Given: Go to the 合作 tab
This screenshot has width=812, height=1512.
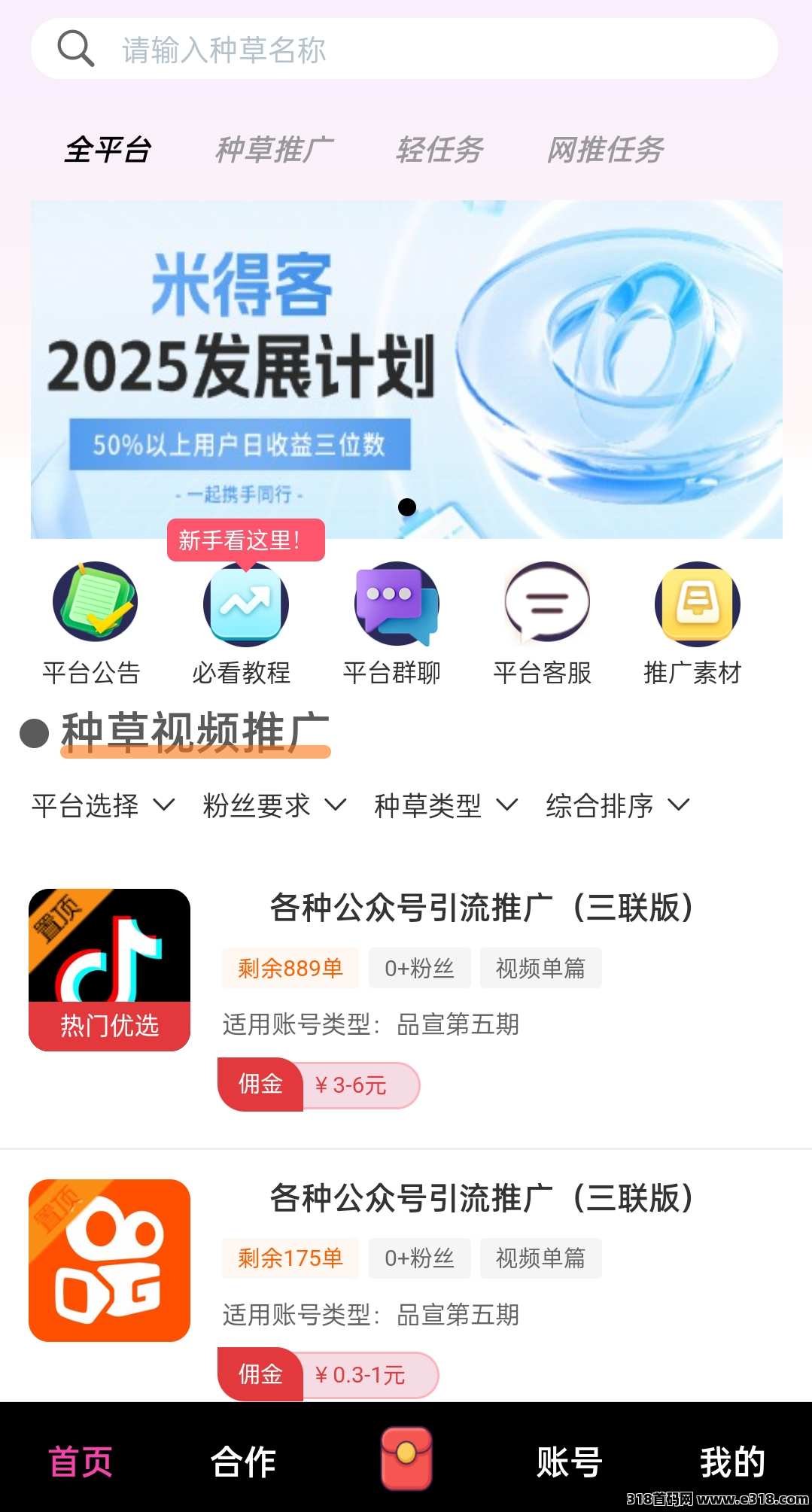Looking at the screenshot, I should coord(243,1462).
